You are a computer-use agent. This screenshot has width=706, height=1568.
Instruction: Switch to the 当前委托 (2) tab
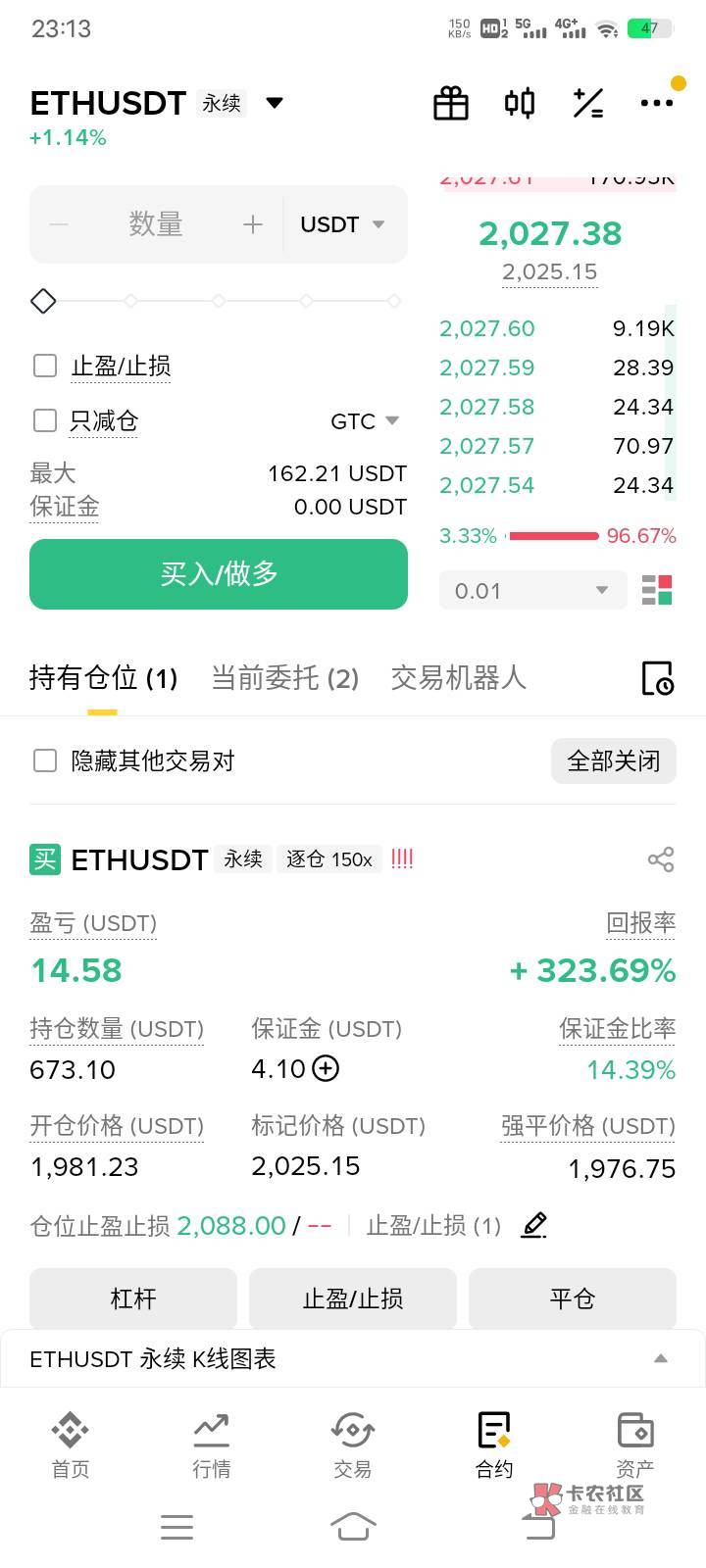(x=285, y=677)
